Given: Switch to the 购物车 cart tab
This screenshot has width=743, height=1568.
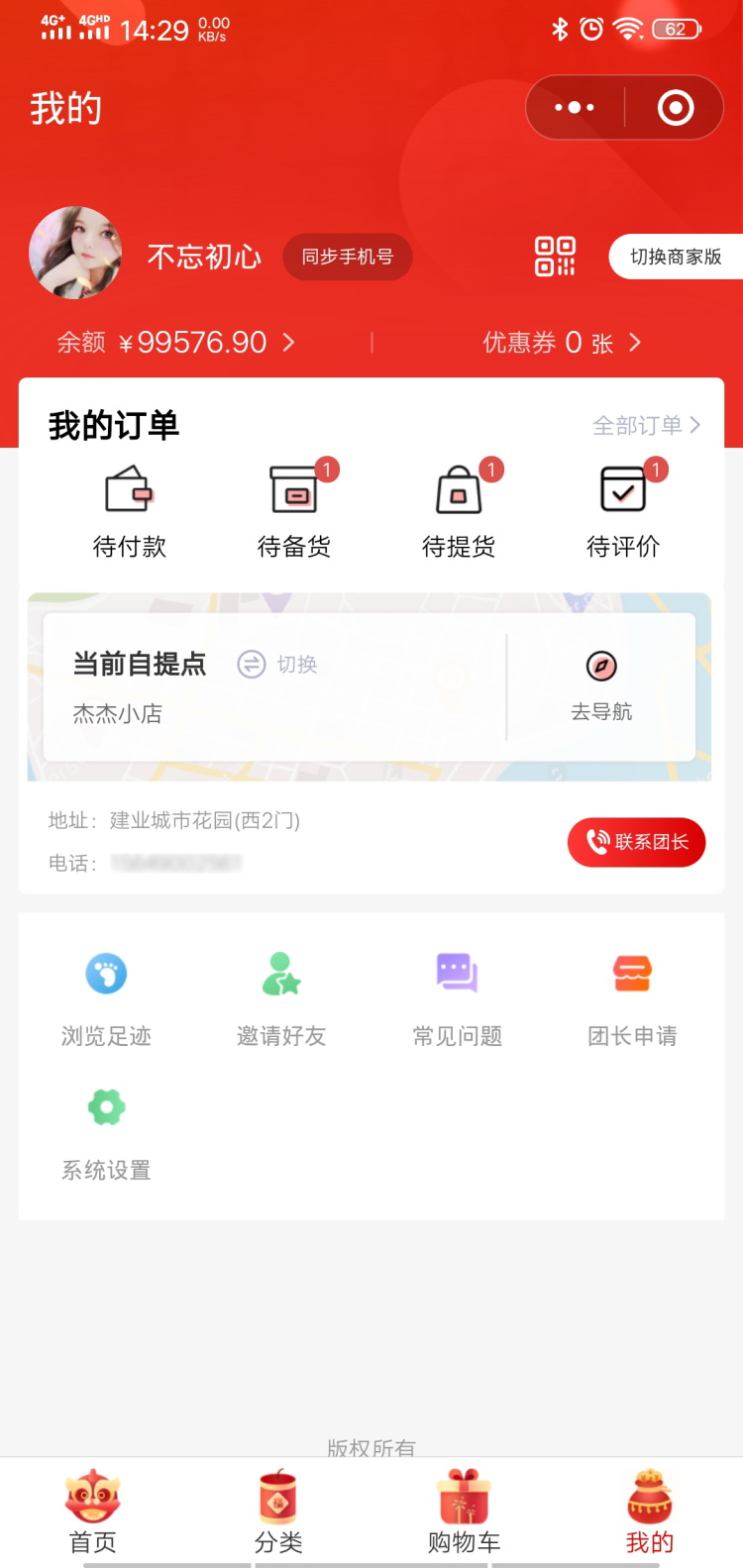Looking at the screenshot, I should (464, 1512).
